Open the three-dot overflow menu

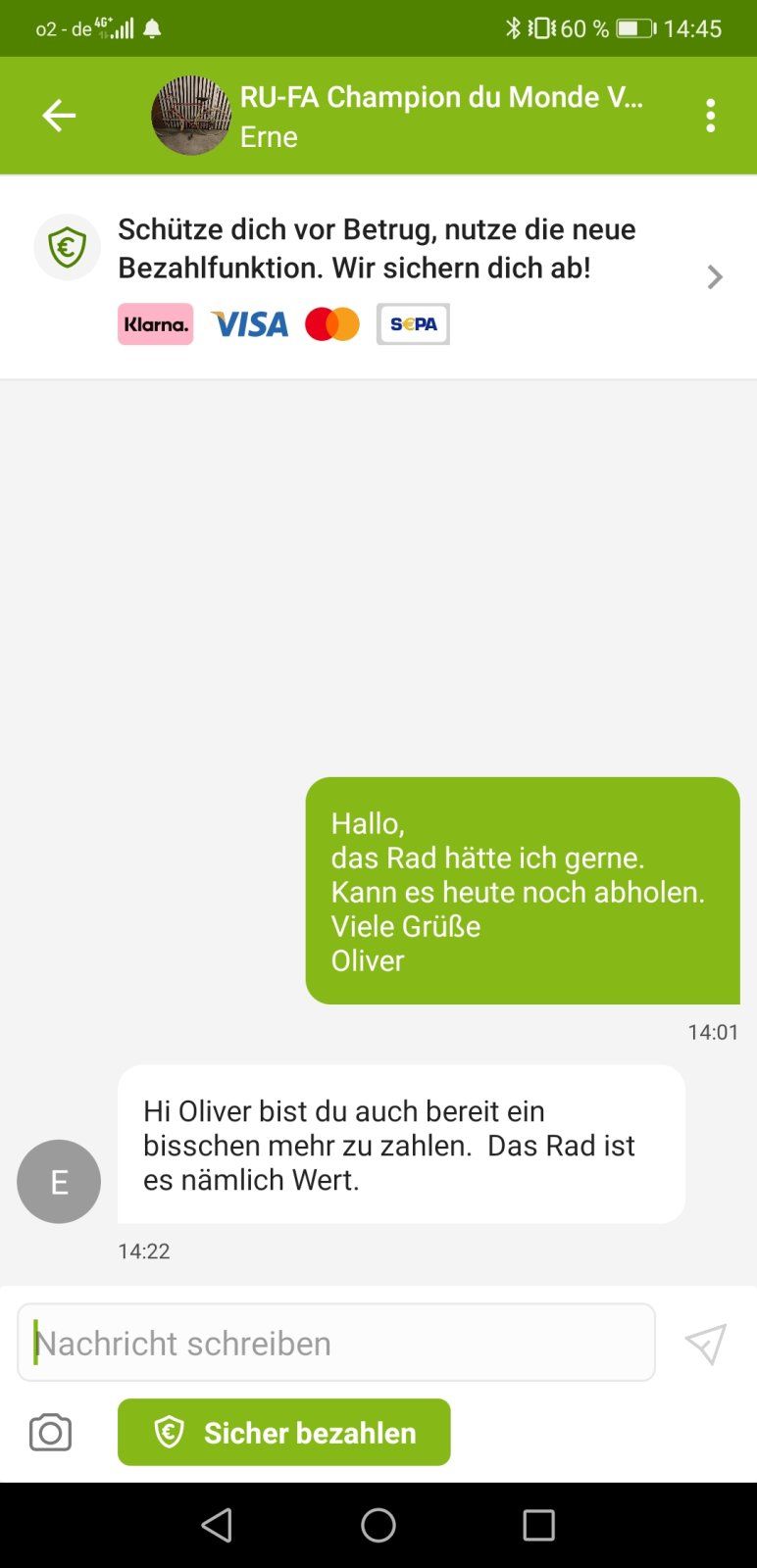[x=710, y=116]
